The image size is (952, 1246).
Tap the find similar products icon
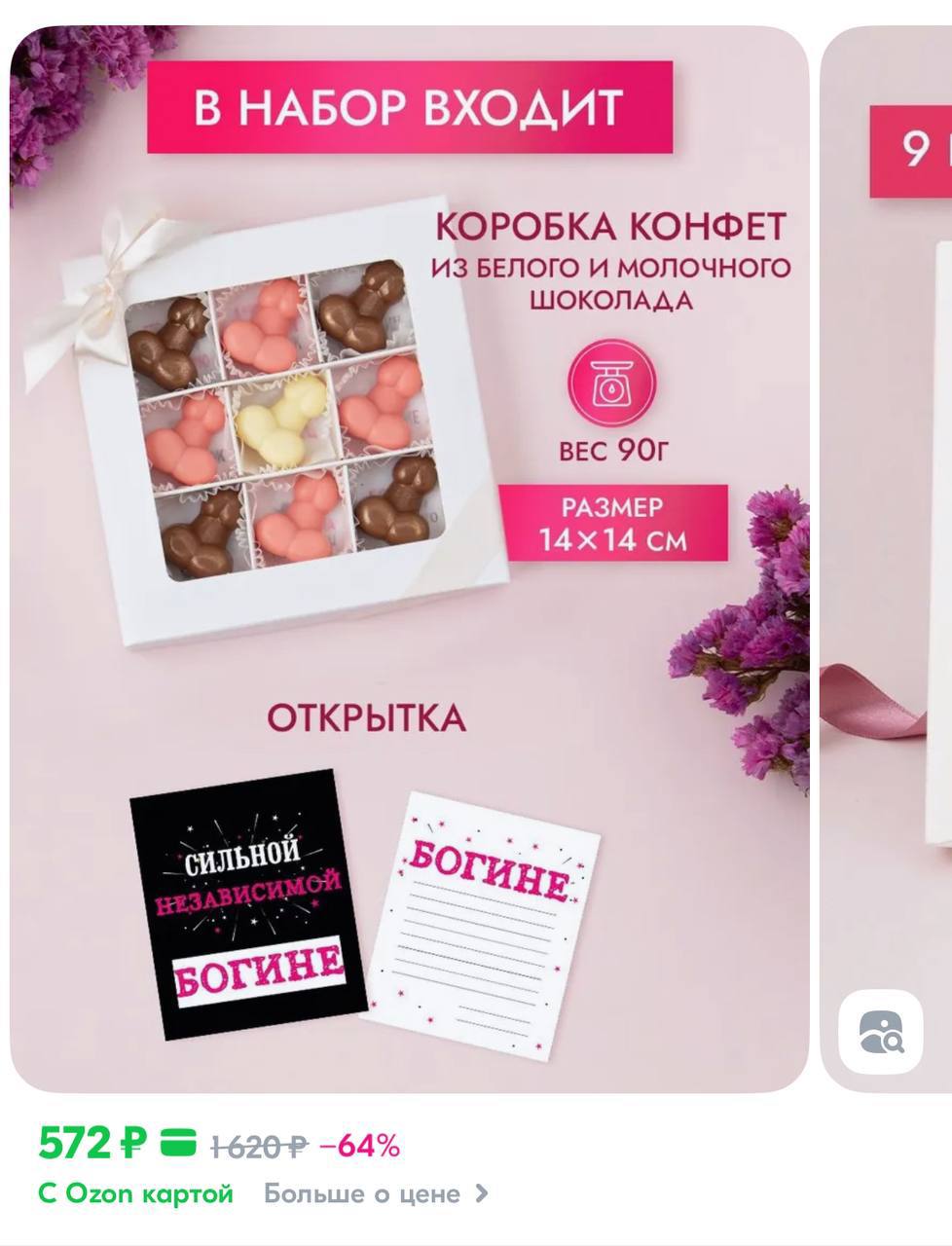point(881,1032)
